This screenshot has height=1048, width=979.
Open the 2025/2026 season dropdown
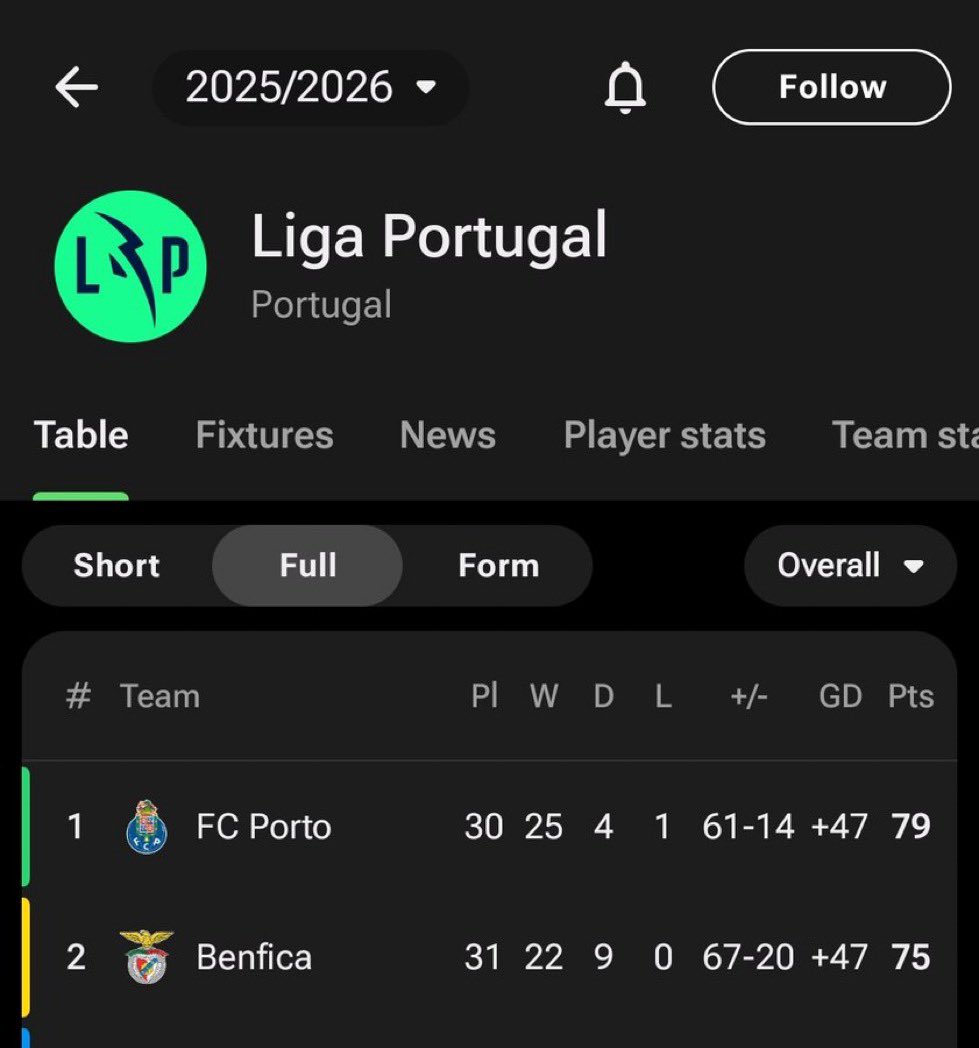pos(310,88)
